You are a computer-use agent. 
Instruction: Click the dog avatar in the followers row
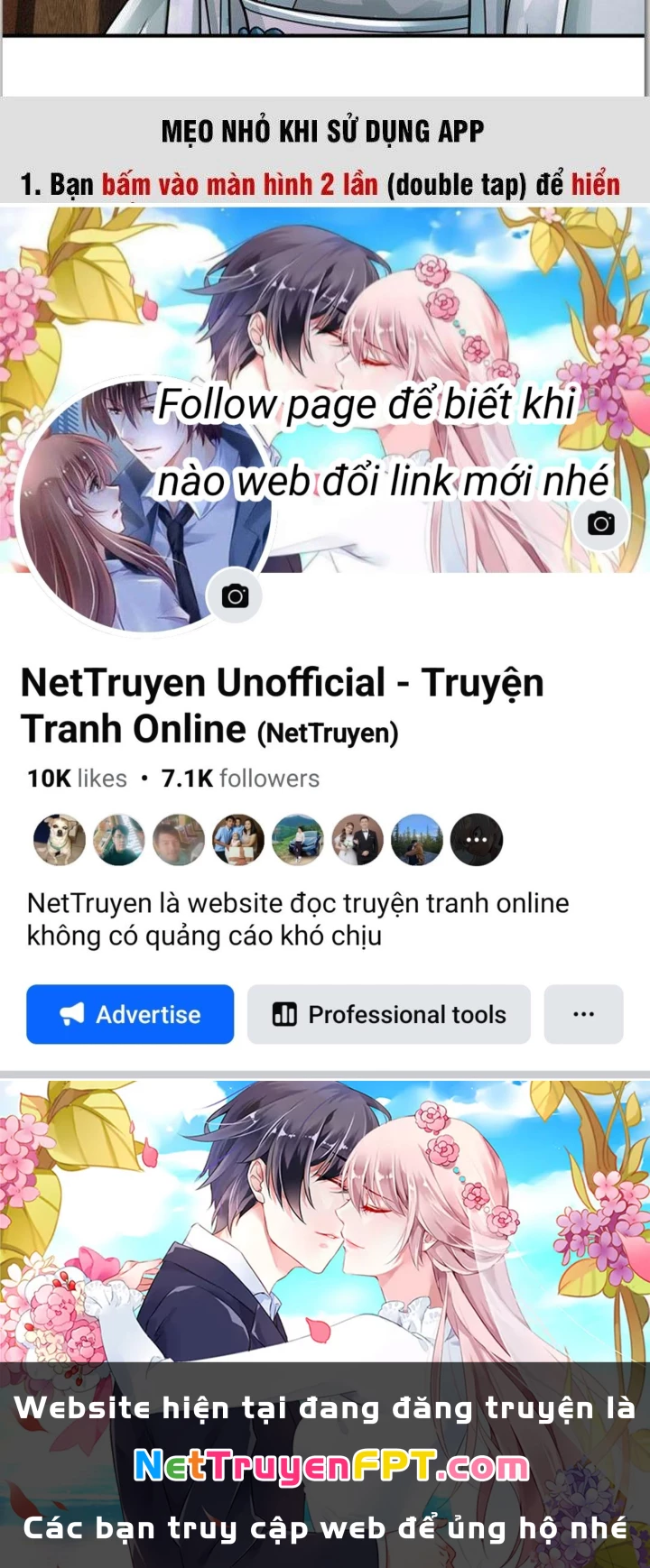point(58,839)
